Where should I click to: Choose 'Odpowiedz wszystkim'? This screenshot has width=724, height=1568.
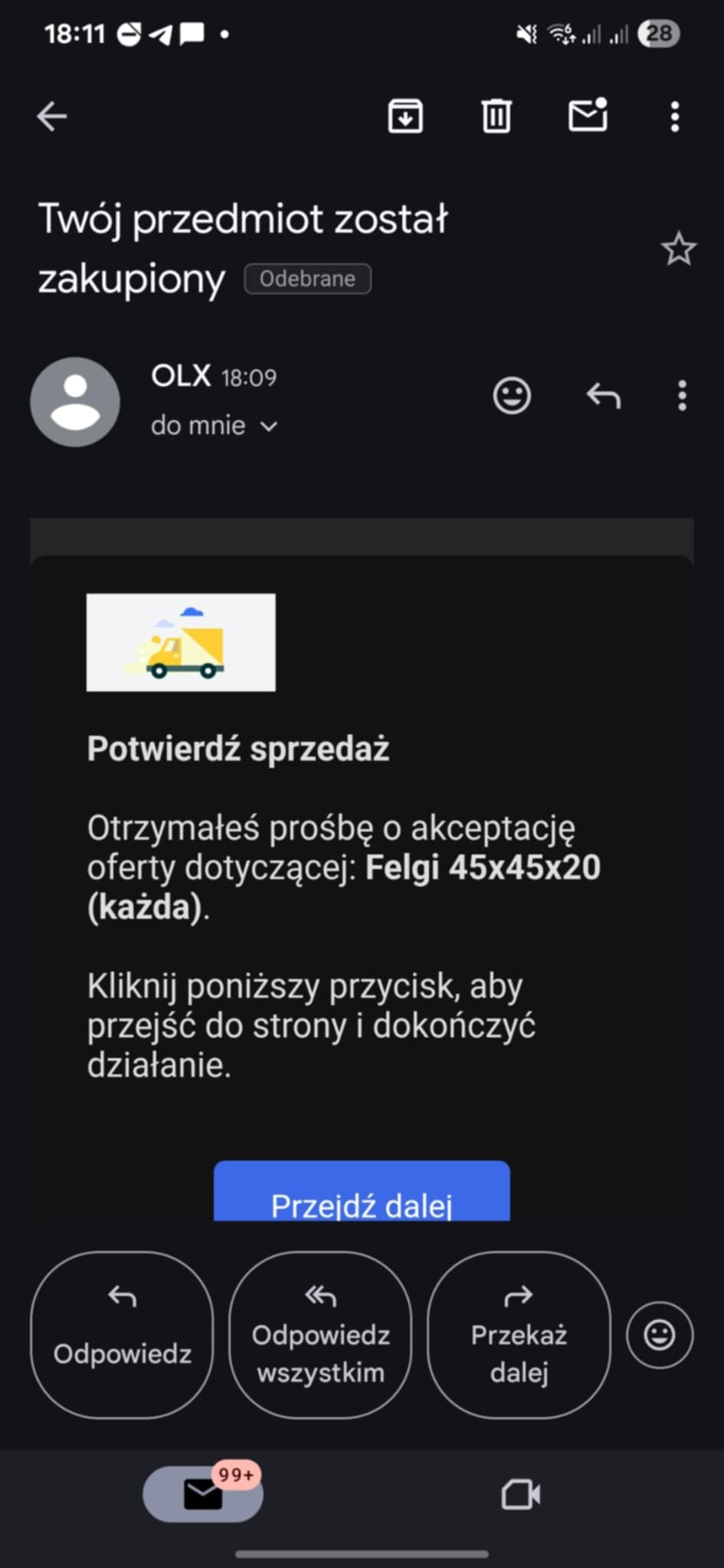point(320,1334)
